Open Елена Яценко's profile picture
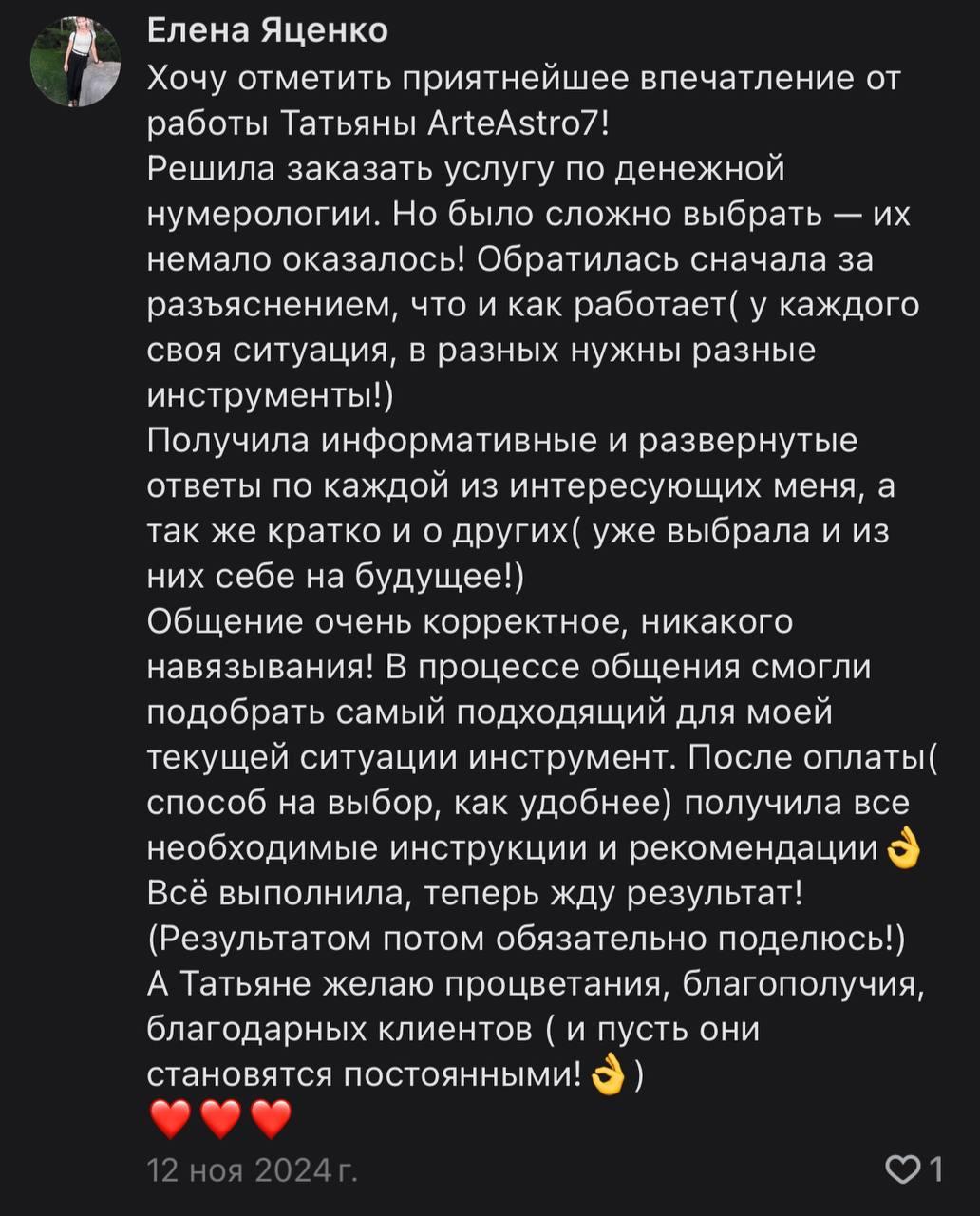Screen dimensions: 980x1216 pos(75,62)
